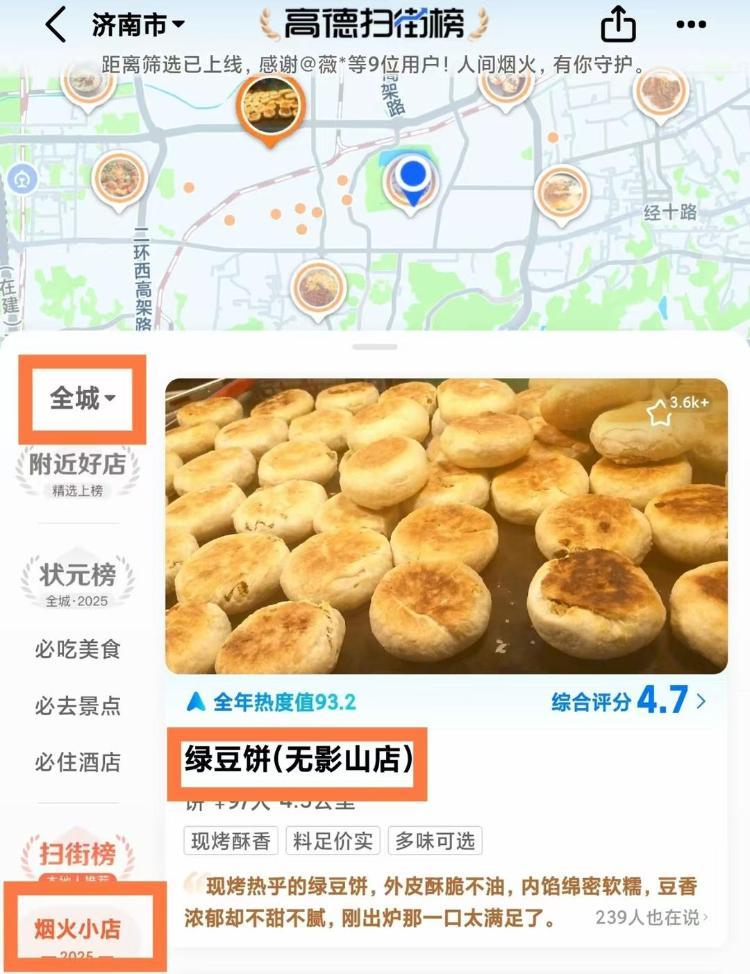
Task: Share this ranking page
Action: [618, 24]
